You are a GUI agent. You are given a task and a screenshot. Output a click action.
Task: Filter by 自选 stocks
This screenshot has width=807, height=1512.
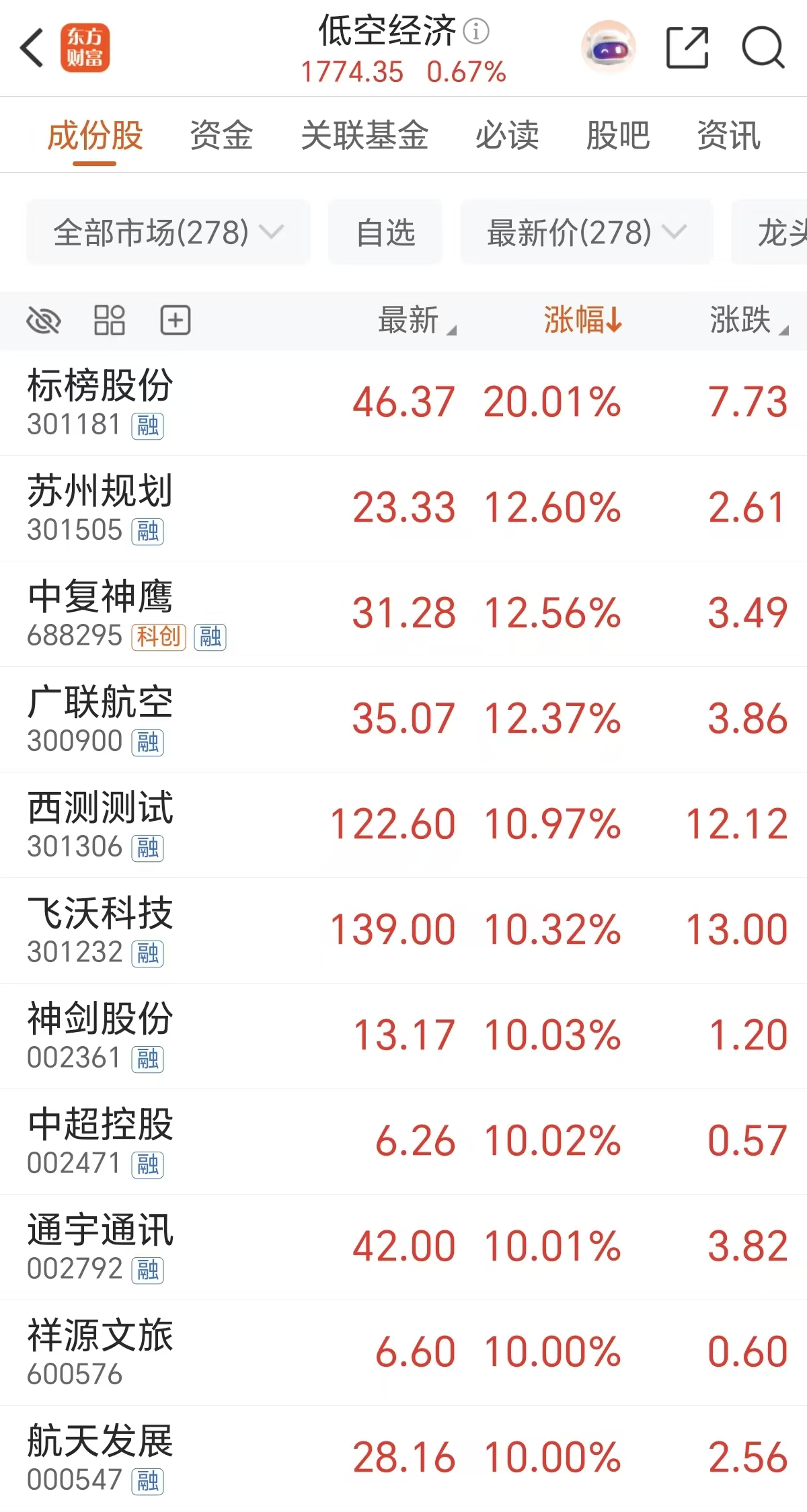385,233
